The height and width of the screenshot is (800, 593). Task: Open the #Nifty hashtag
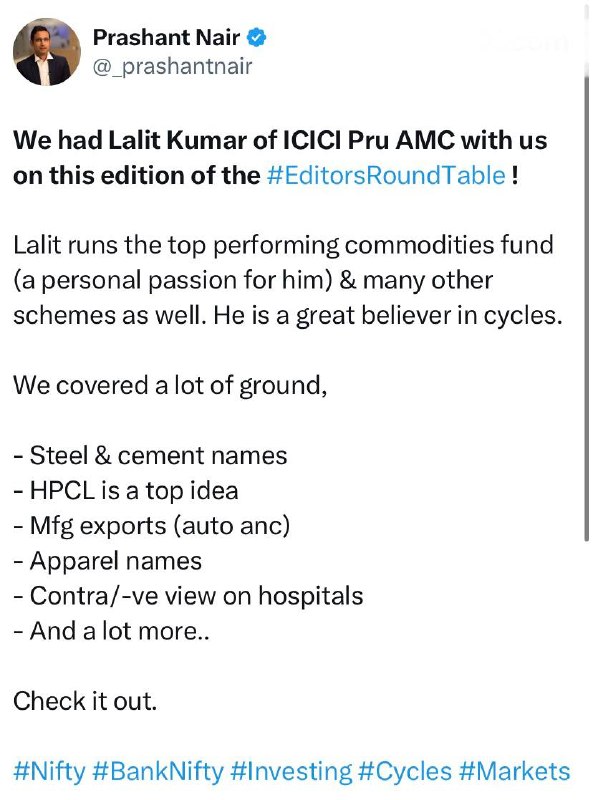coord(50,771)
